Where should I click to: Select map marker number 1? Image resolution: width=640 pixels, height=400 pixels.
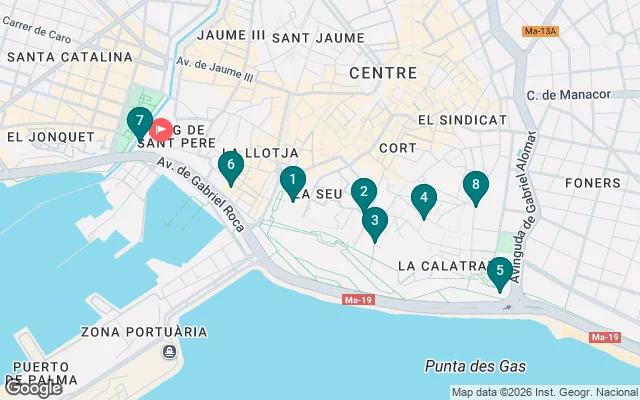(292, 182)
